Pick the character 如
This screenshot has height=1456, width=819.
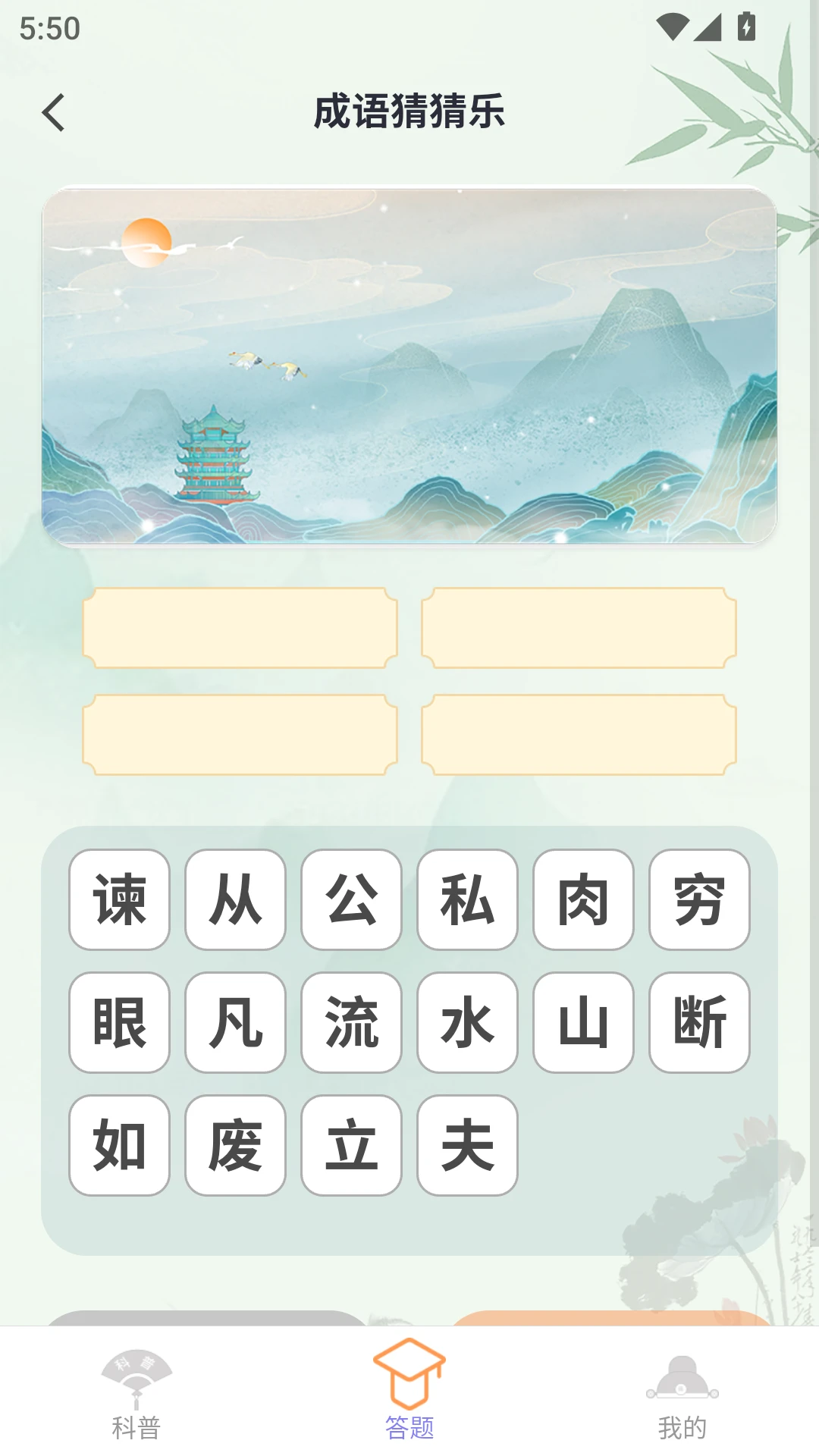click(x=119, y=1145)
